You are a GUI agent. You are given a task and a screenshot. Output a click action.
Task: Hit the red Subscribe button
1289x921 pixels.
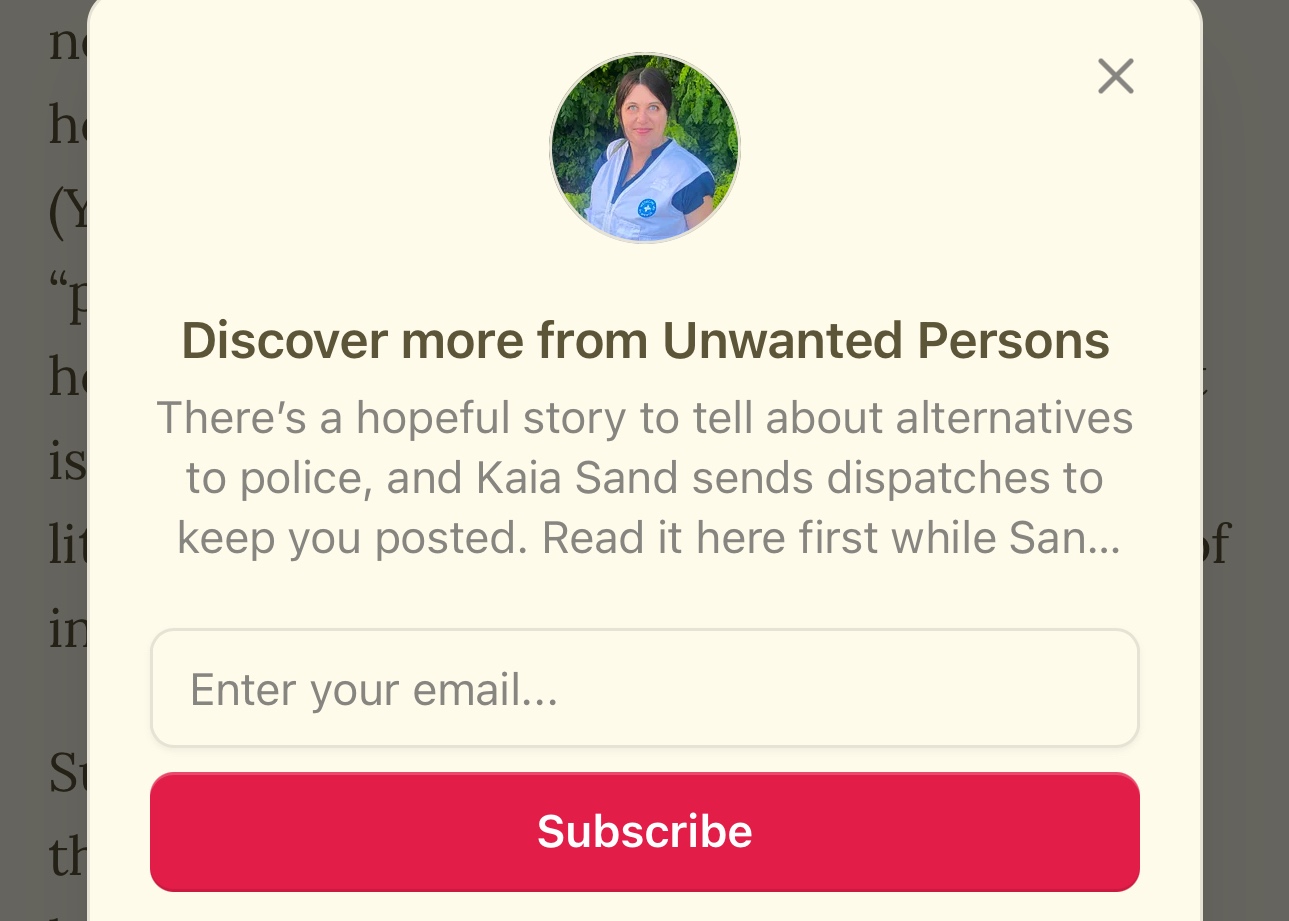point(644,831)
